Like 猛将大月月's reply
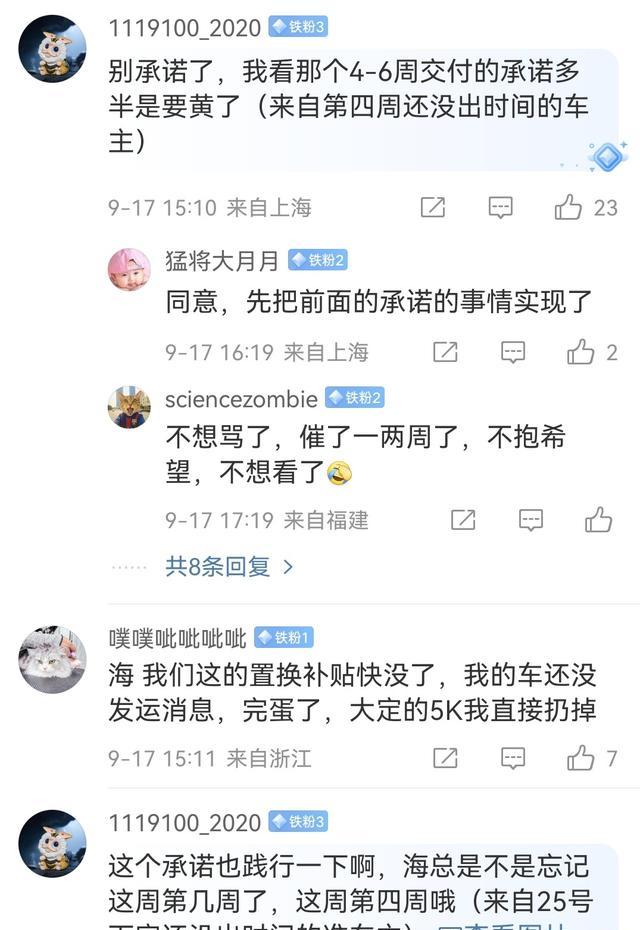Viewport: 640px width, 930px height. point(581,352)
